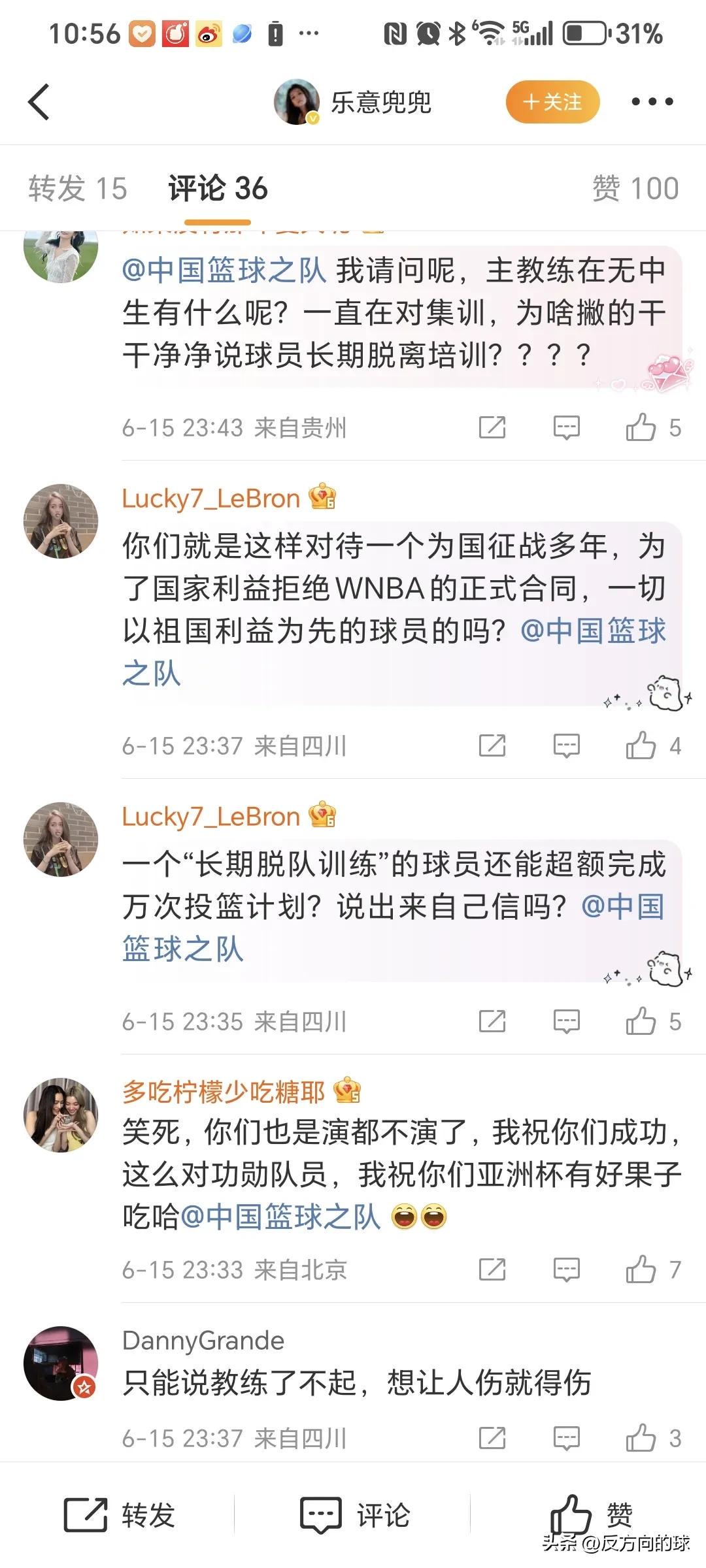The image size is (706, 1568).
Task: Switch to the 转发 15 tab
Action: tap(77, 189)
